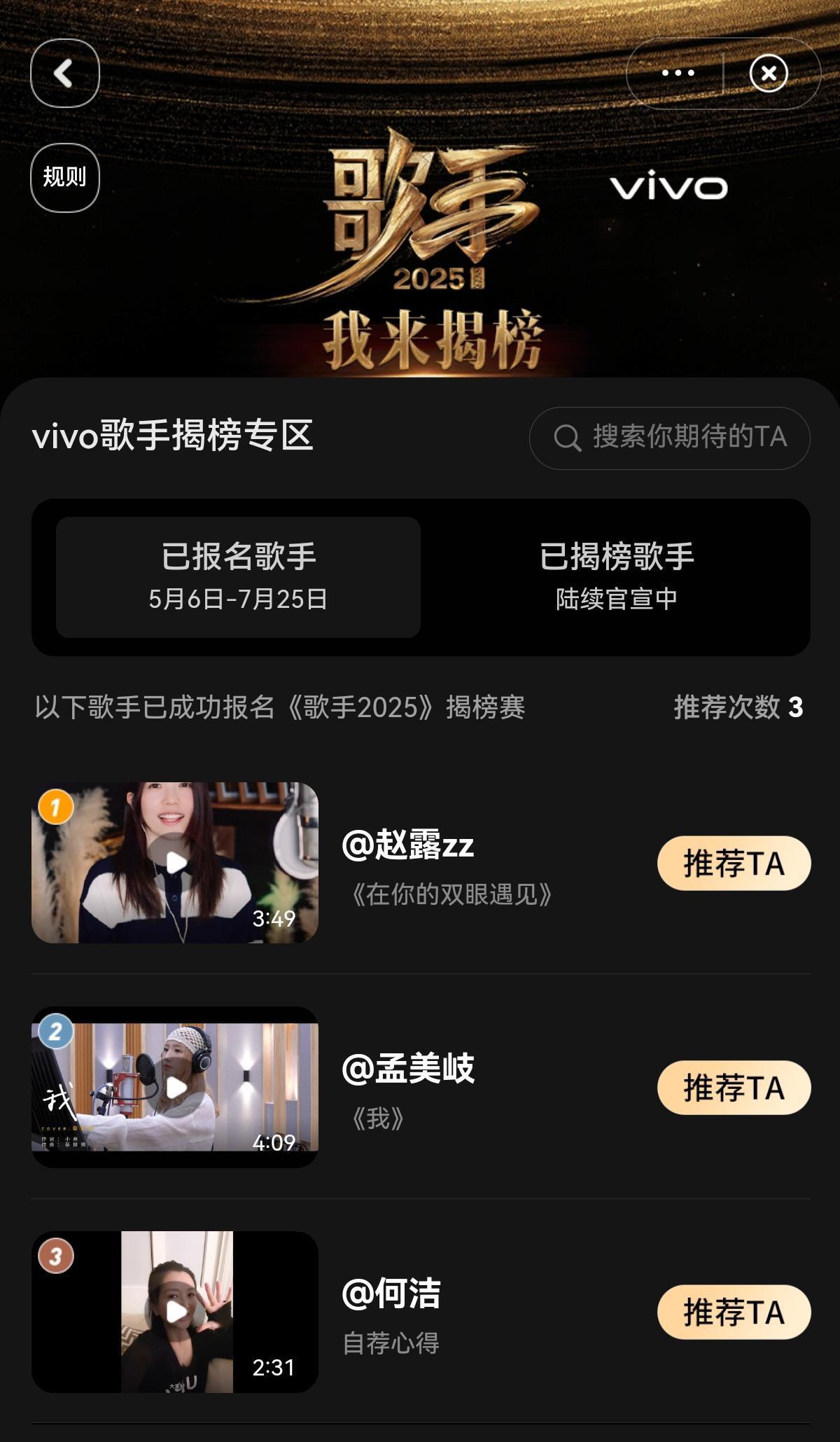Close the mini program with the X
The width and height of the screenshot is (840, 1442).
coord(769,74)
